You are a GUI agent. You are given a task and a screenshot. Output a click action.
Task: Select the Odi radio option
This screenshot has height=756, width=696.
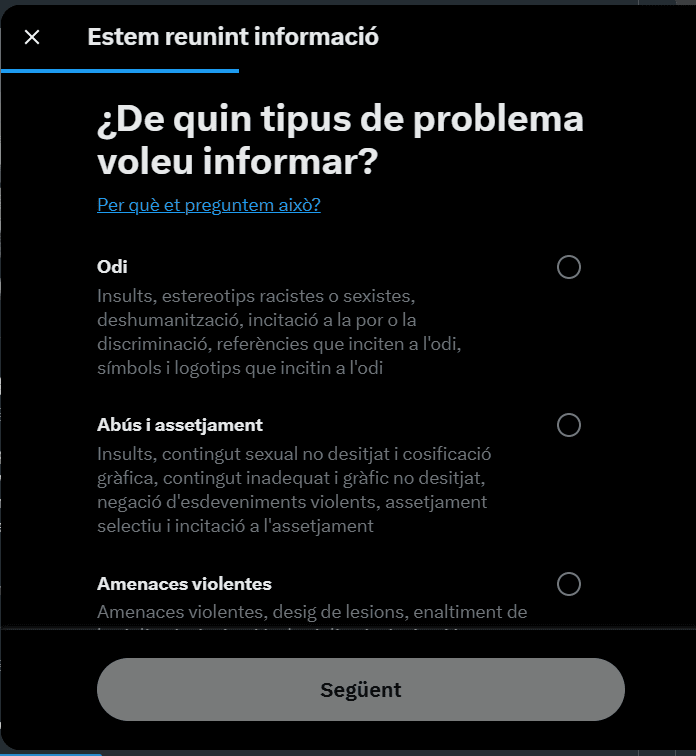[x=568, y=267]
